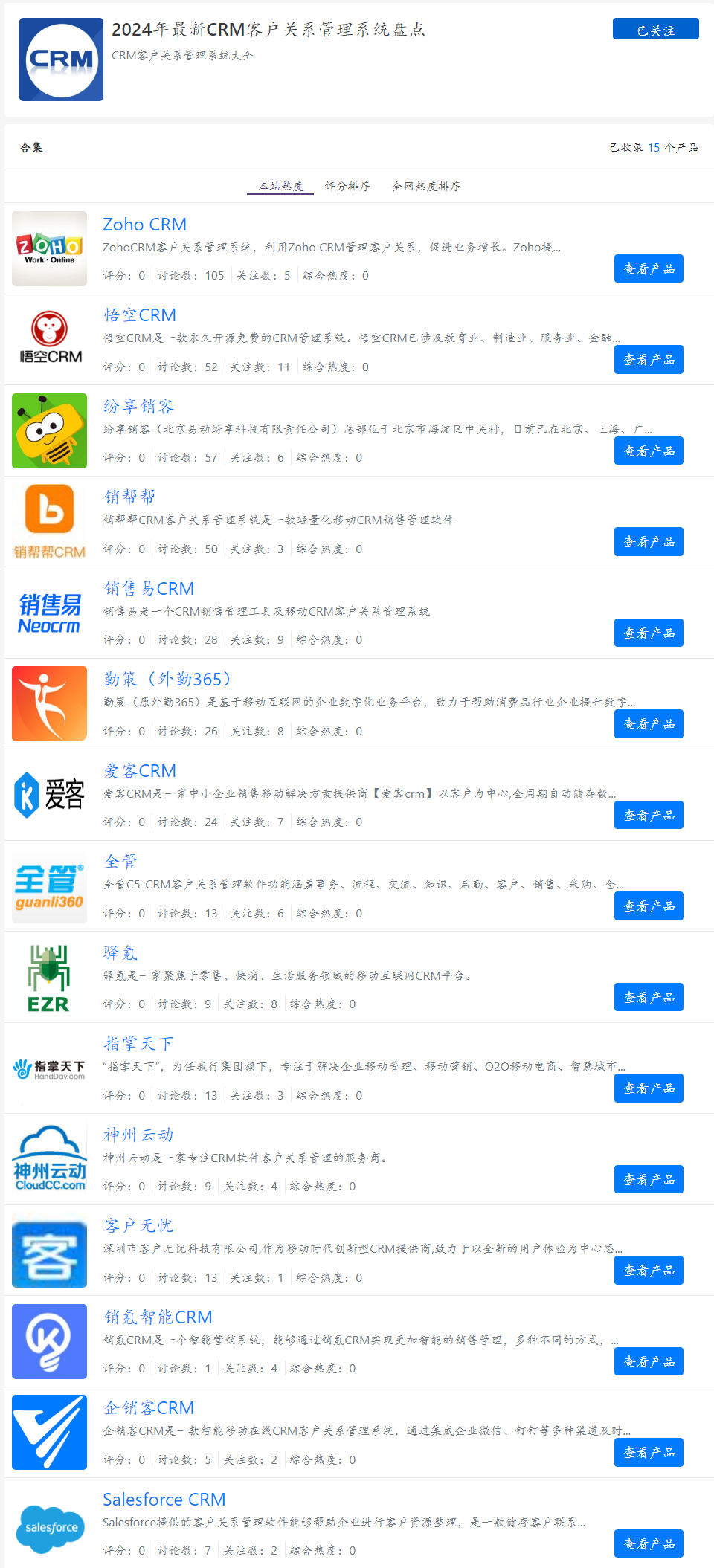
Task: View product for 企销客CRM
Action: (649, 1453)
